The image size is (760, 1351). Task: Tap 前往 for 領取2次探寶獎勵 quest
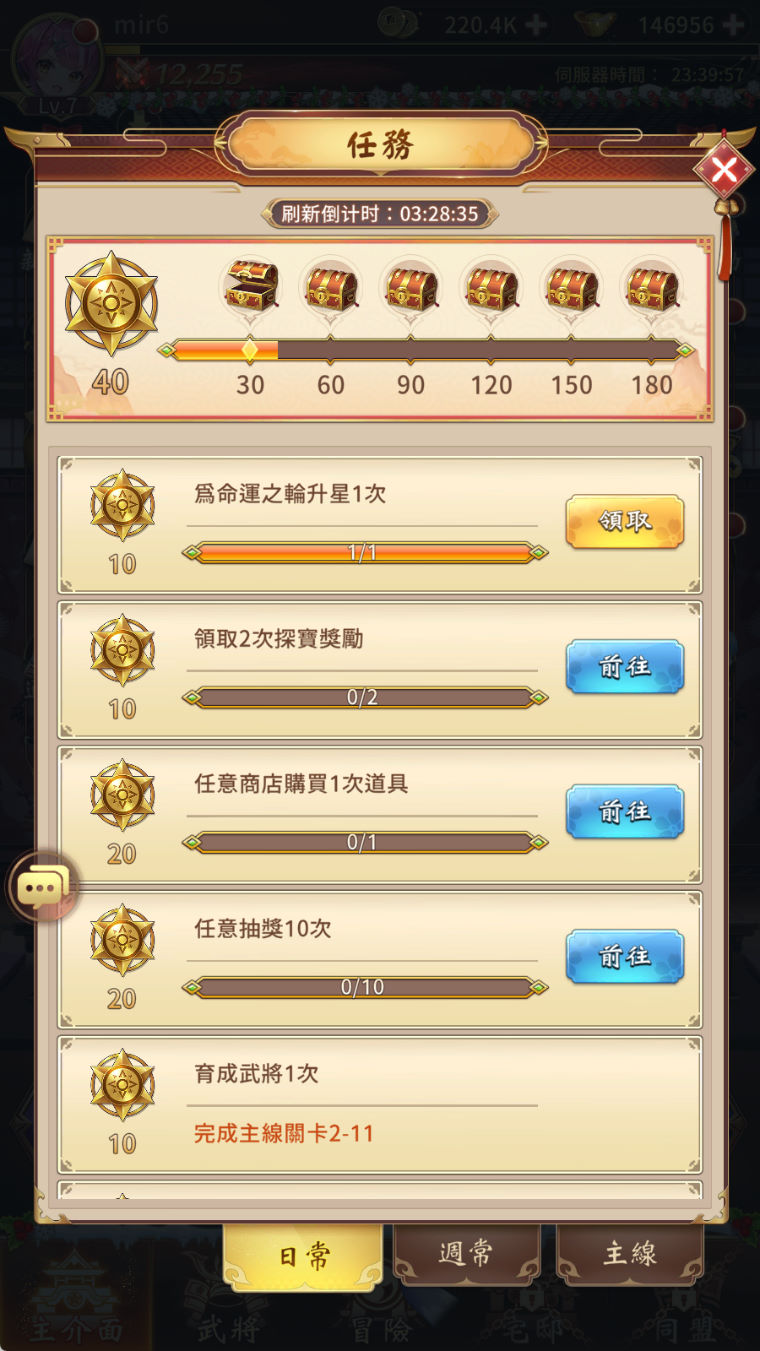coord(625,667)
